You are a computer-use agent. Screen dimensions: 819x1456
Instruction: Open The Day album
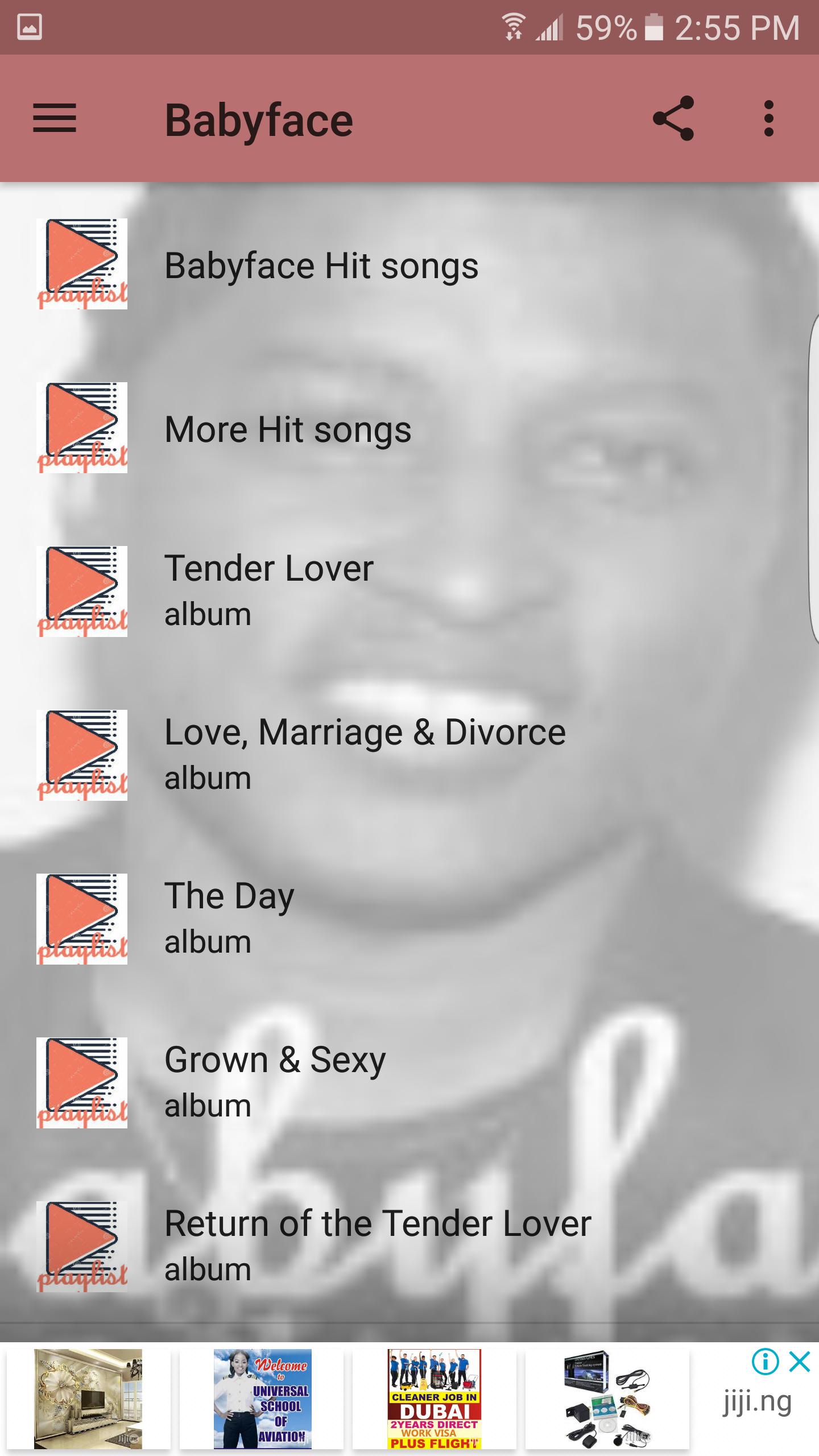coord(229,919)
